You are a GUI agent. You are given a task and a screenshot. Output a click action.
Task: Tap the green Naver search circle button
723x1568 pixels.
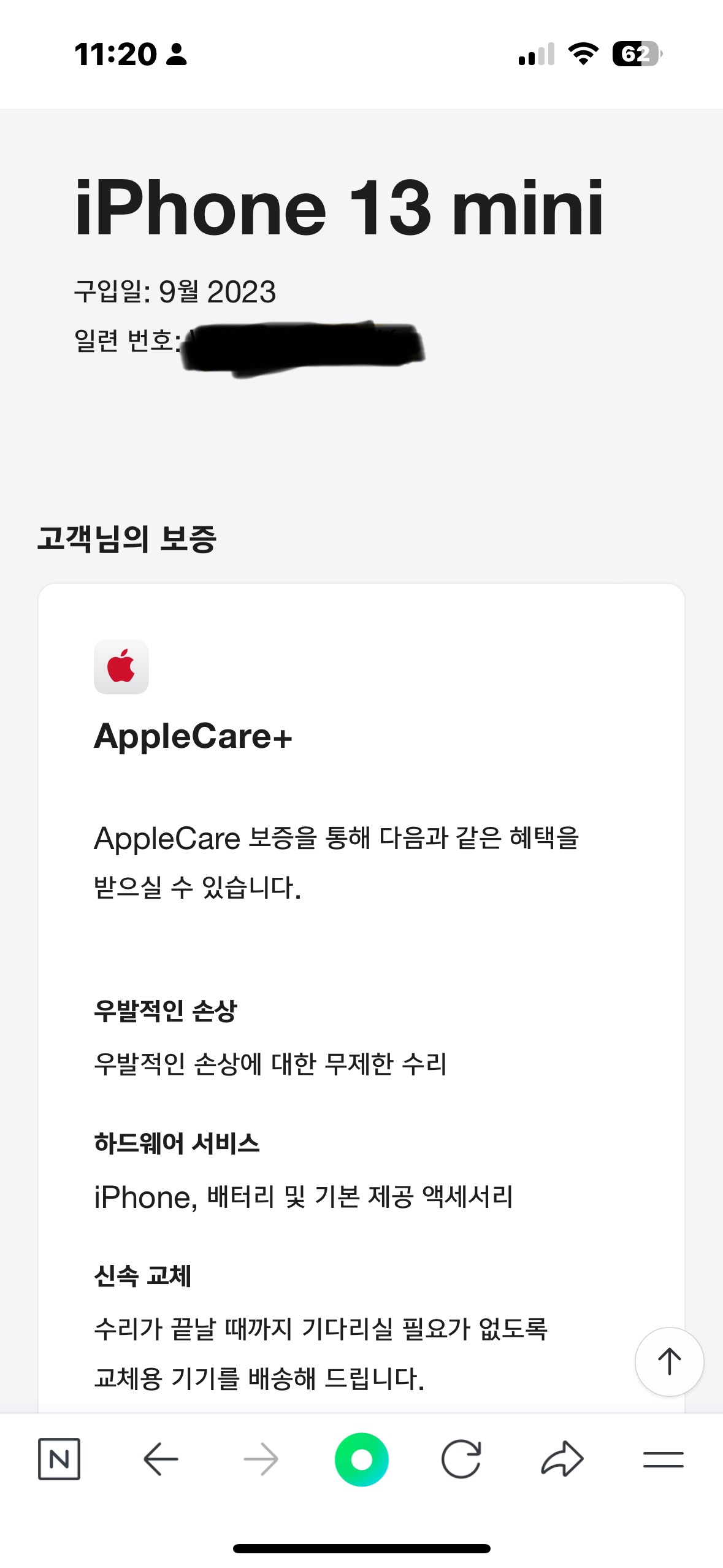(x=361, y=1459)
